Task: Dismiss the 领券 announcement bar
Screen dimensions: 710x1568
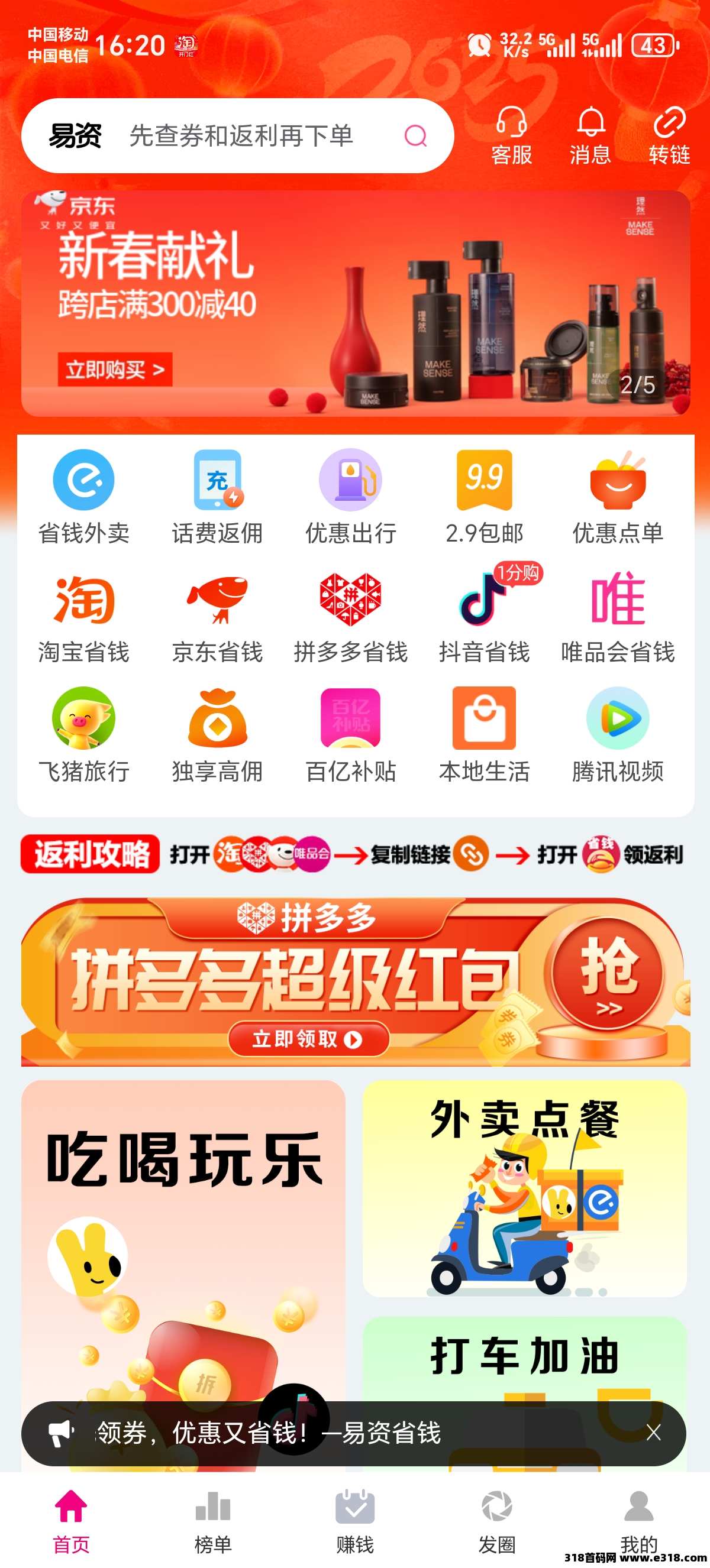Action: pos(653,1433)
